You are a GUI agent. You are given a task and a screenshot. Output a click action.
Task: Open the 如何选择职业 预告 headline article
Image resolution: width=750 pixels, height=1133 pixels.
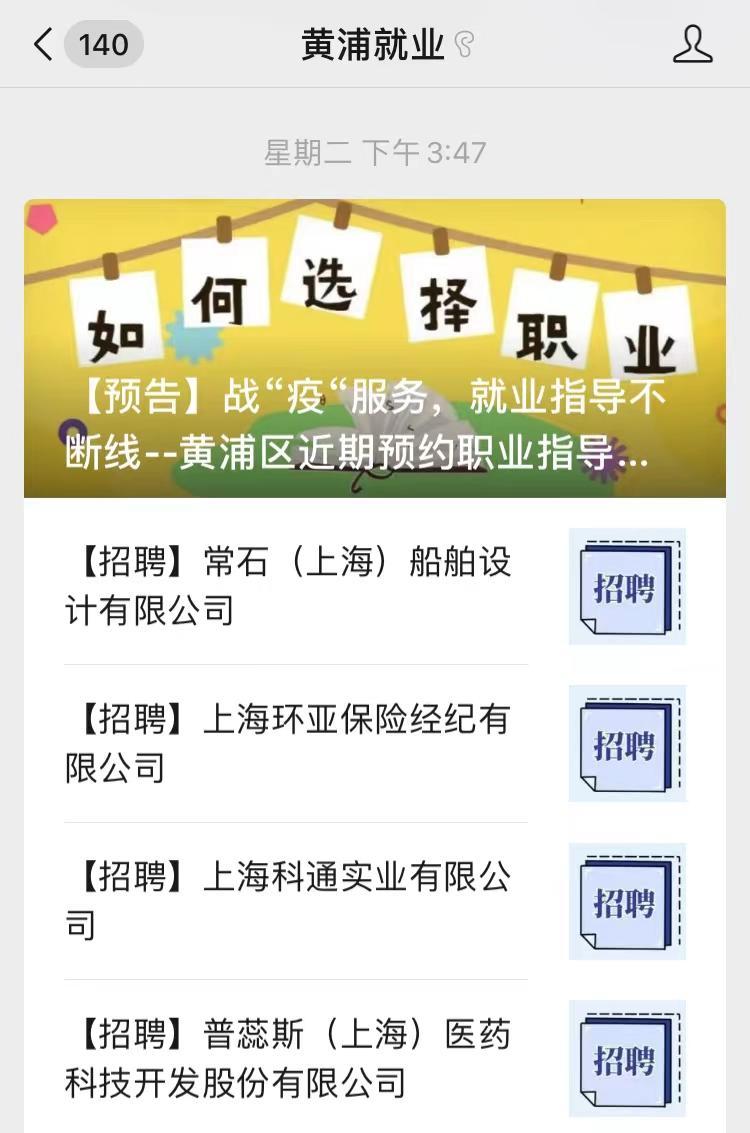[375, 348]
